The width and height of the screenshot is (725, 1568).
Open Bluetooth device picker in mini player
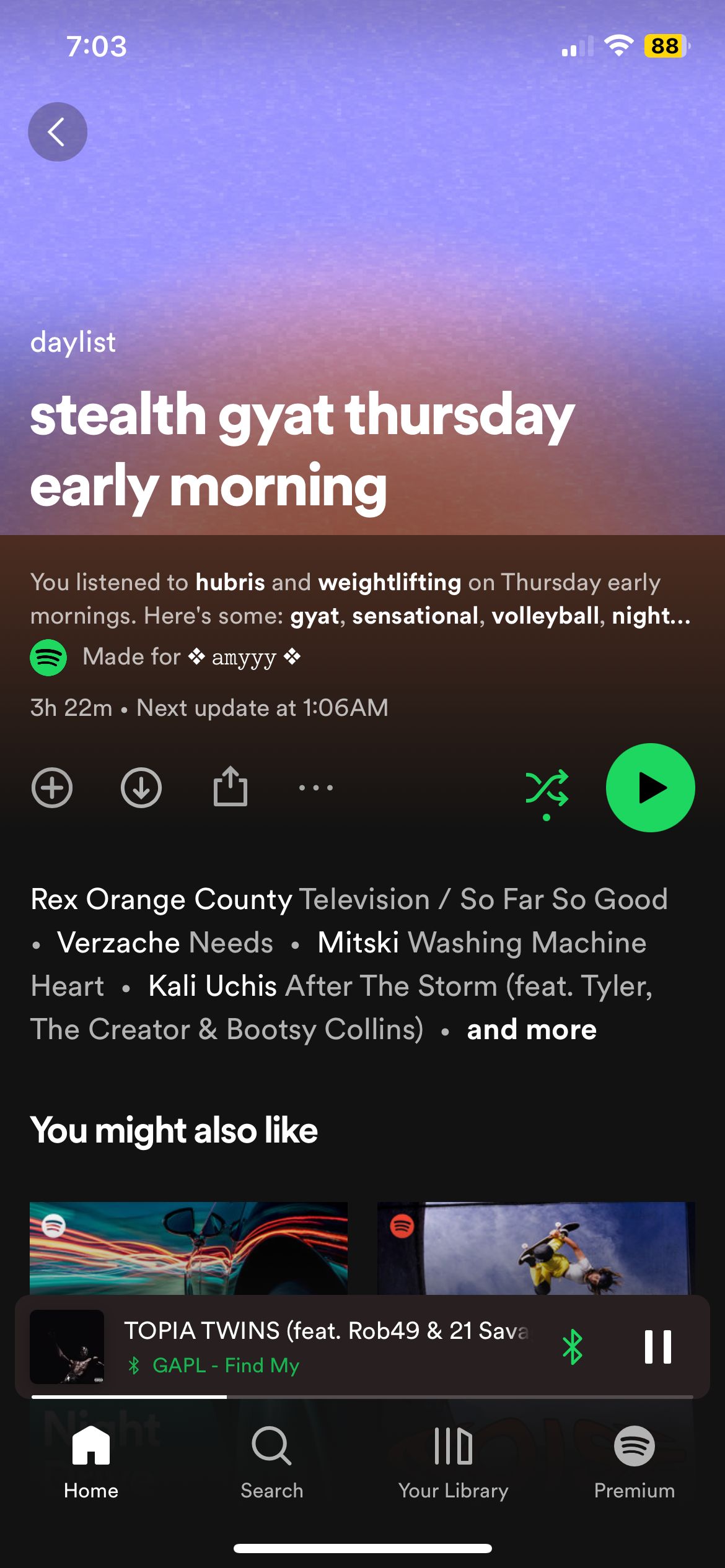572,1346
